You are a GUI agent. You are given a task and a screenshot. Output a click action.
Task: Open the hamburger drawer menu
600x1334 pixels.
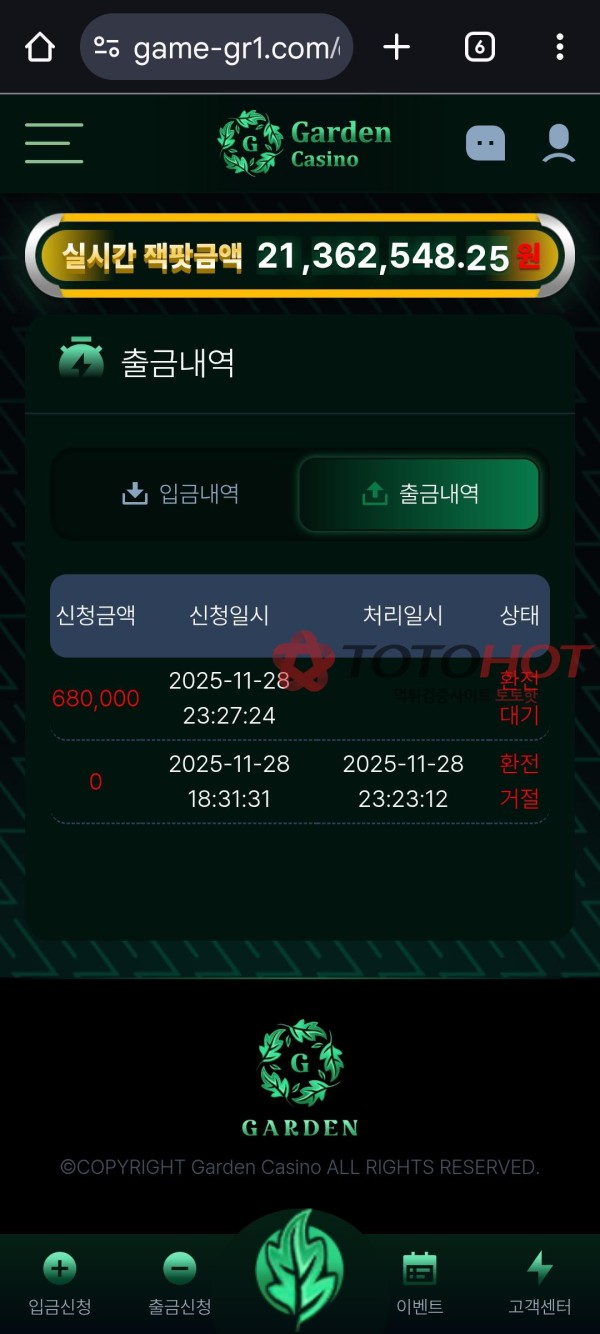(54, 143)
